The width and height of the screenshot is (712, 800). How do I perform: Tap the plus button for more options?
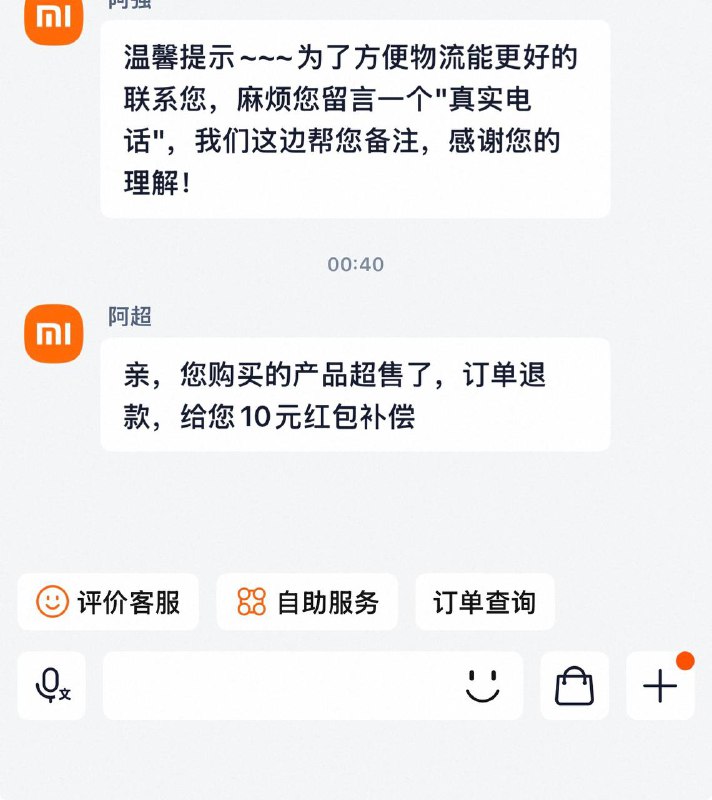pos(660,685)
